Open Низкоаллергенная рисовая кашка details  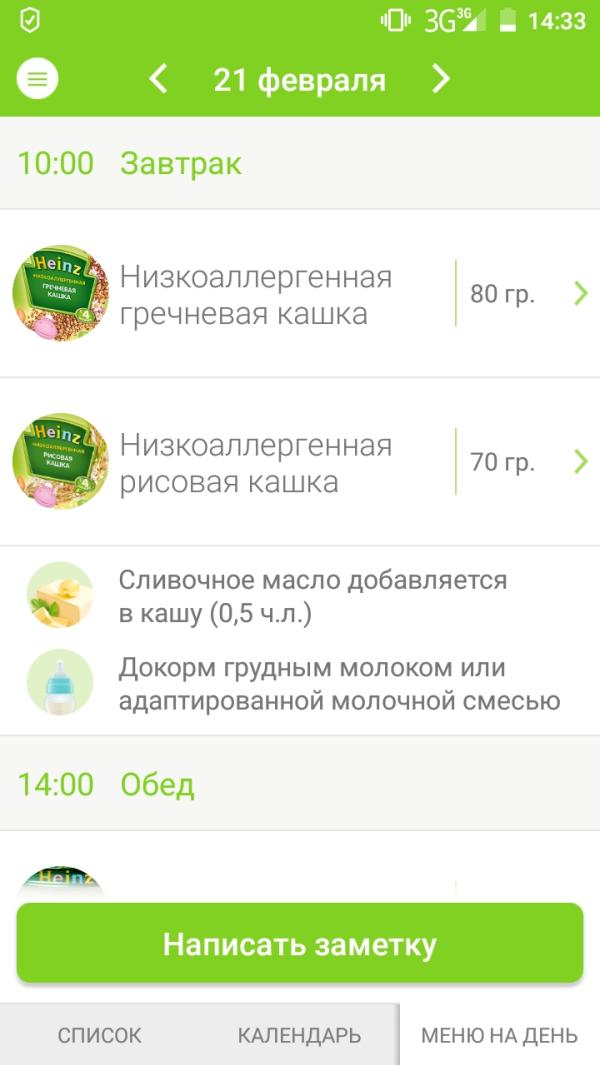pos(300,462)
